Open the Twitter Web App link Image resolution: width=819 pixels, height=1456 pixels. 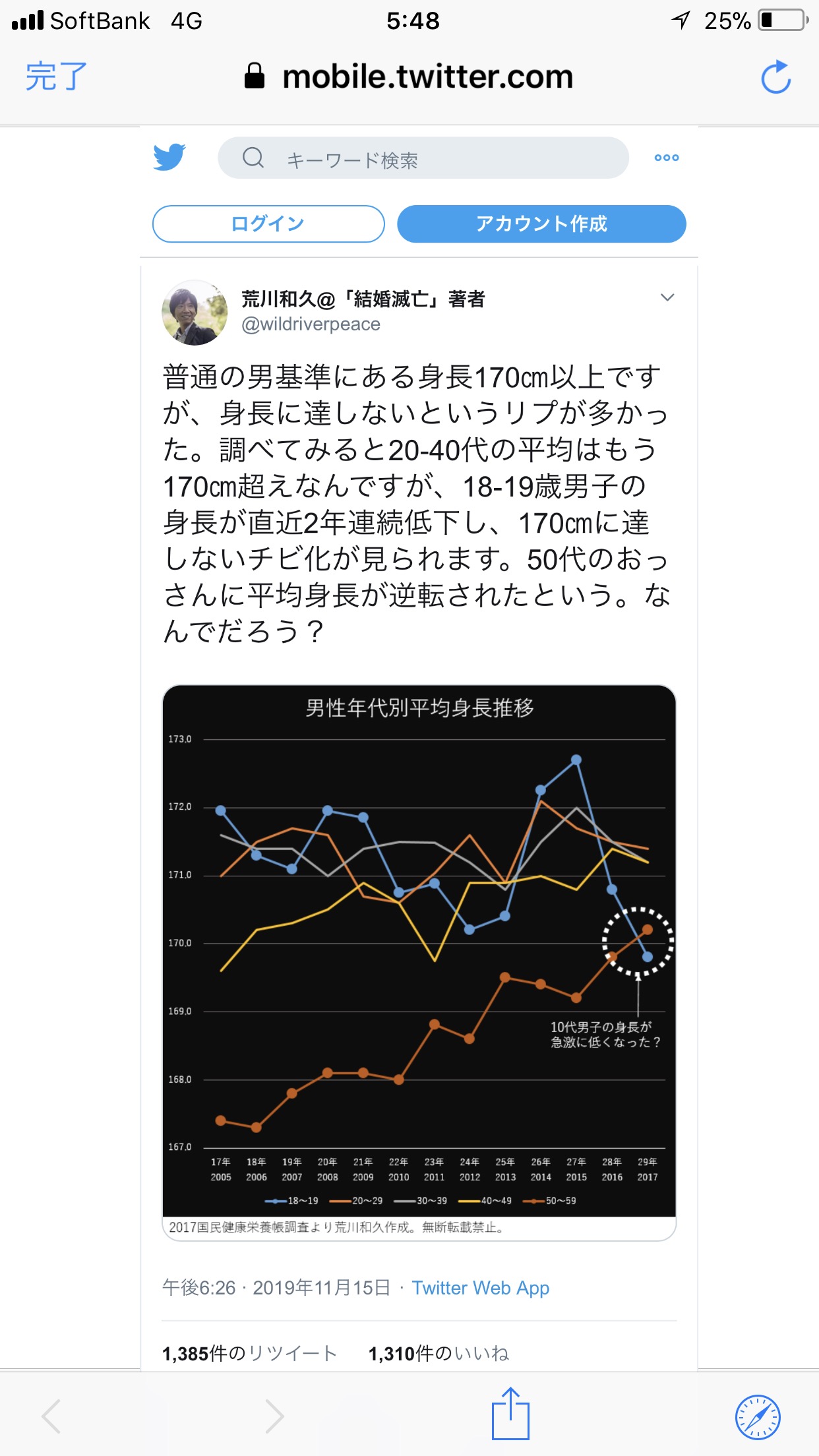(x=481, y=1288)
